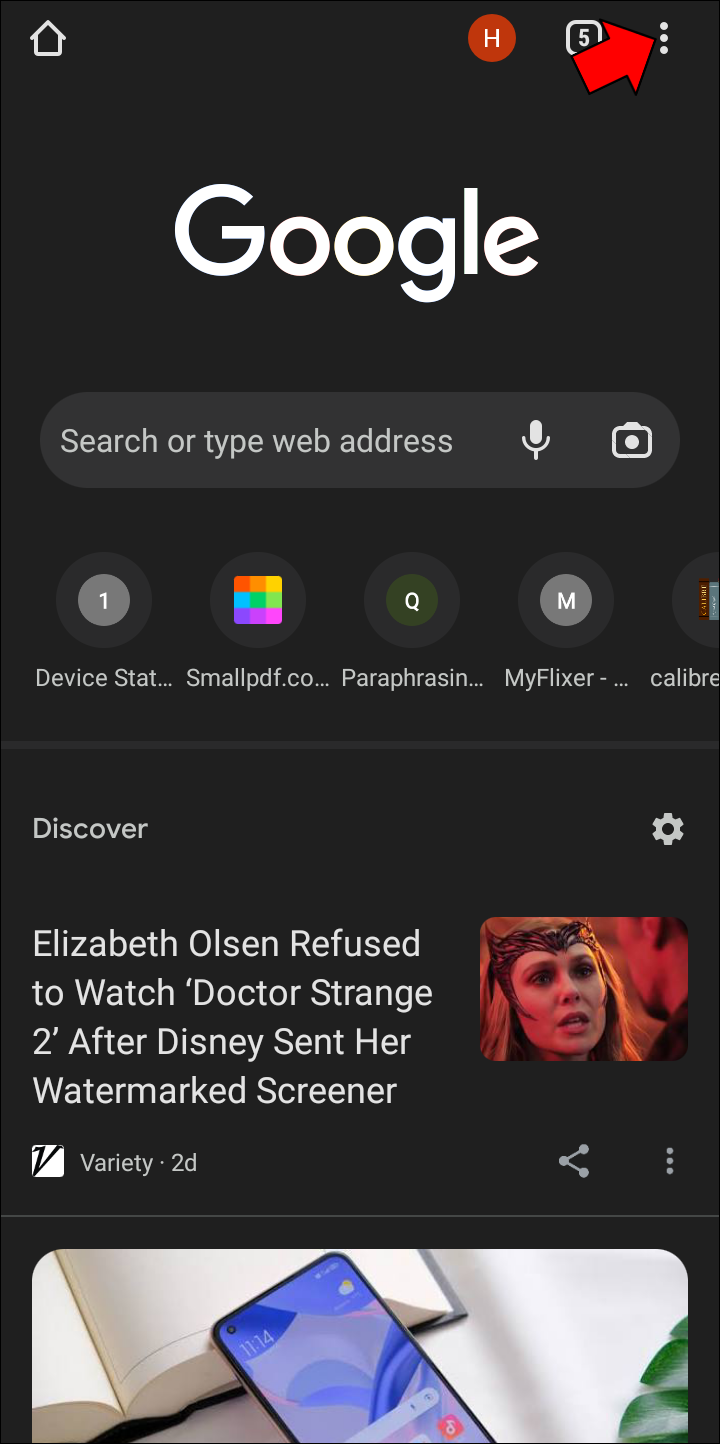The image size is (720, 1444).
Task: Start voice search with the microphone
Action: point(536,440)
